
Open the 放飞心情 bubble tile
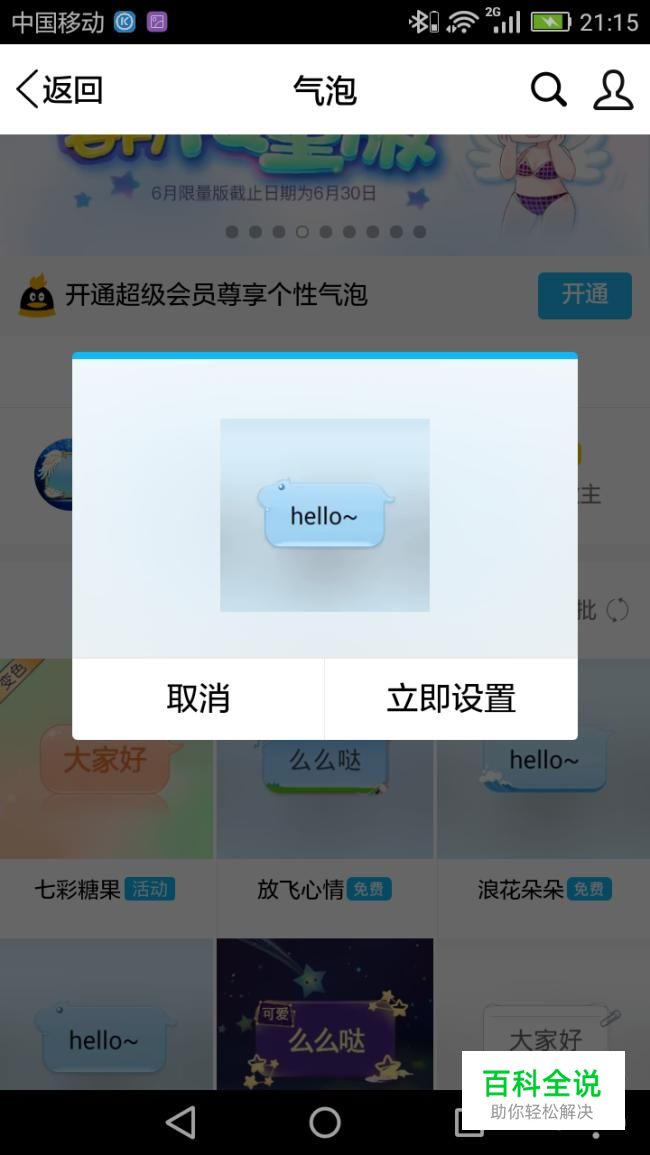click(325, 796)
